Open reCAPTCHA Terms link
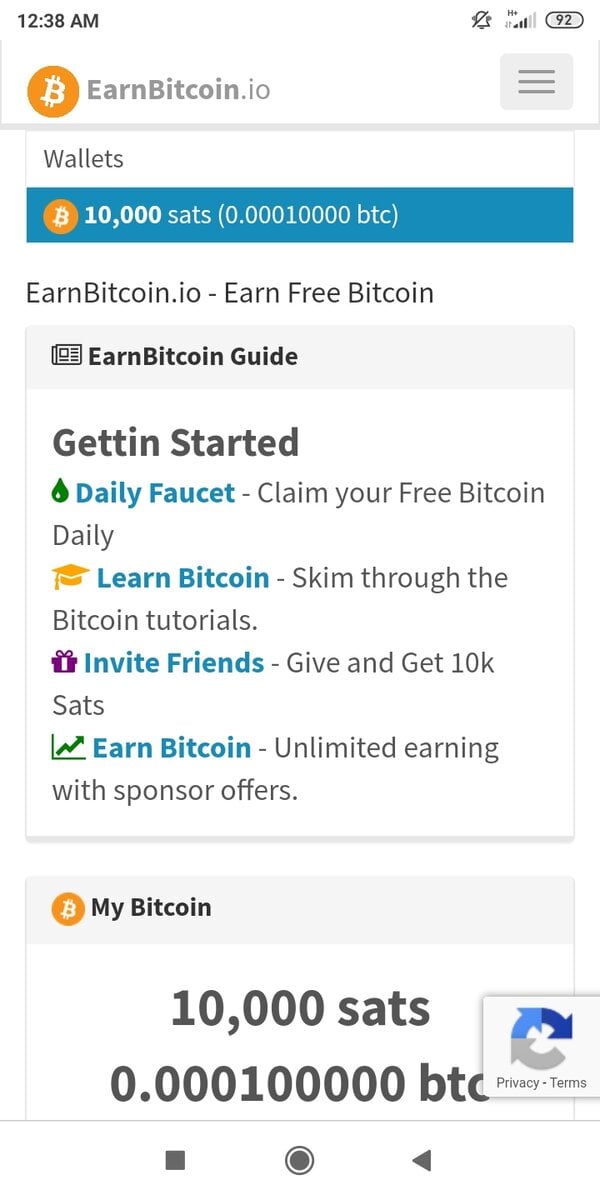Viewport: 600px width, 1200px height. (568, 1082)
